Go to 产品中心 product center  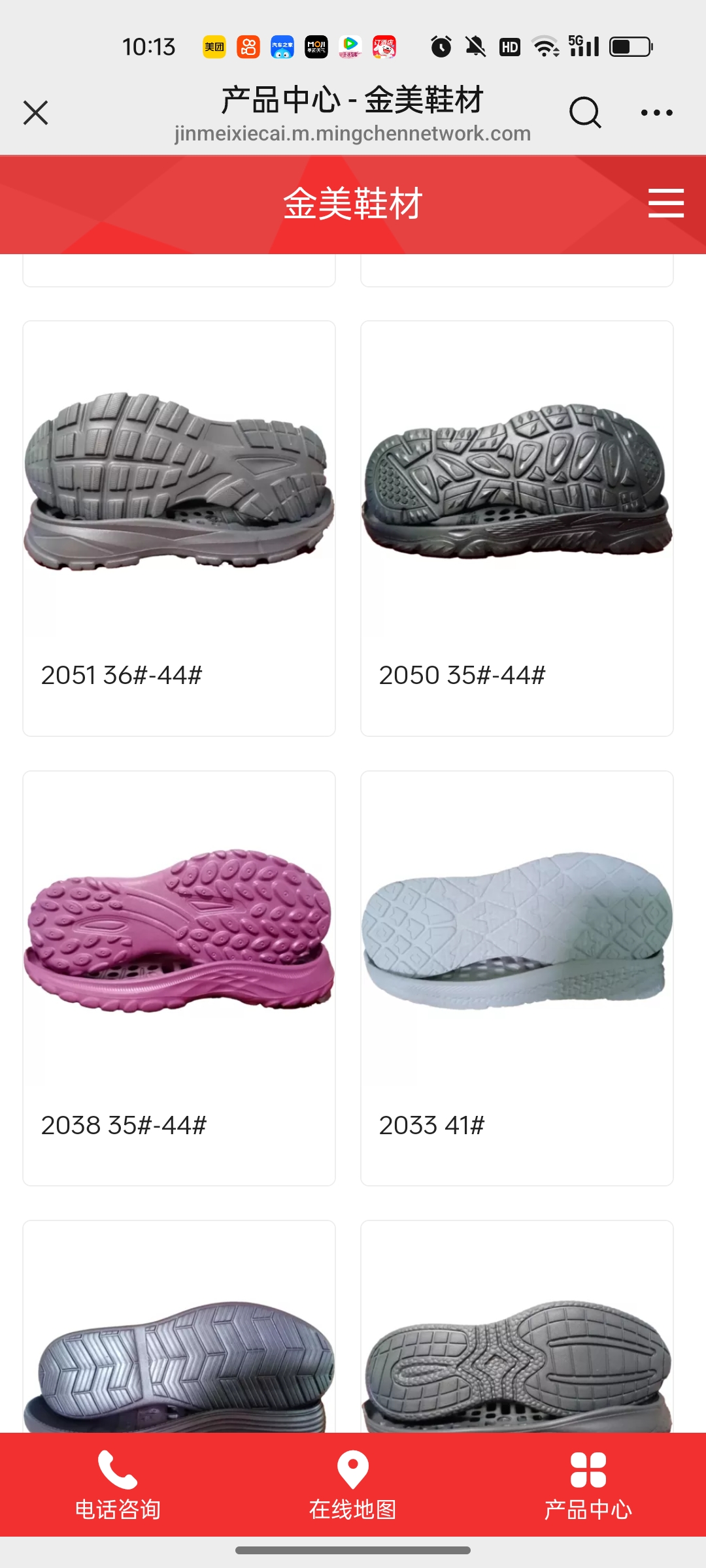click(x=588, y=1486)
